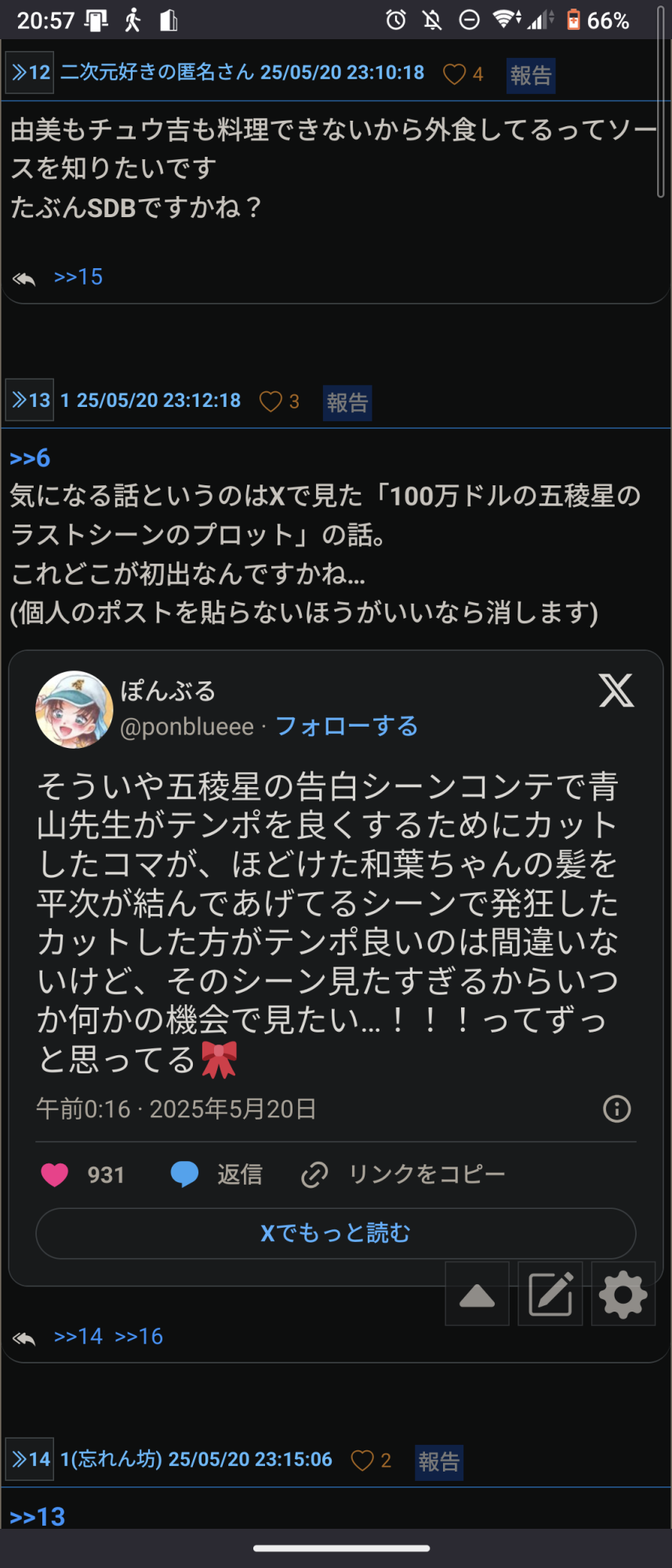The height and width of the screenshot is (1568, 672).
Task: Tap the >>12 post number anchor
Action: [29, 73]
